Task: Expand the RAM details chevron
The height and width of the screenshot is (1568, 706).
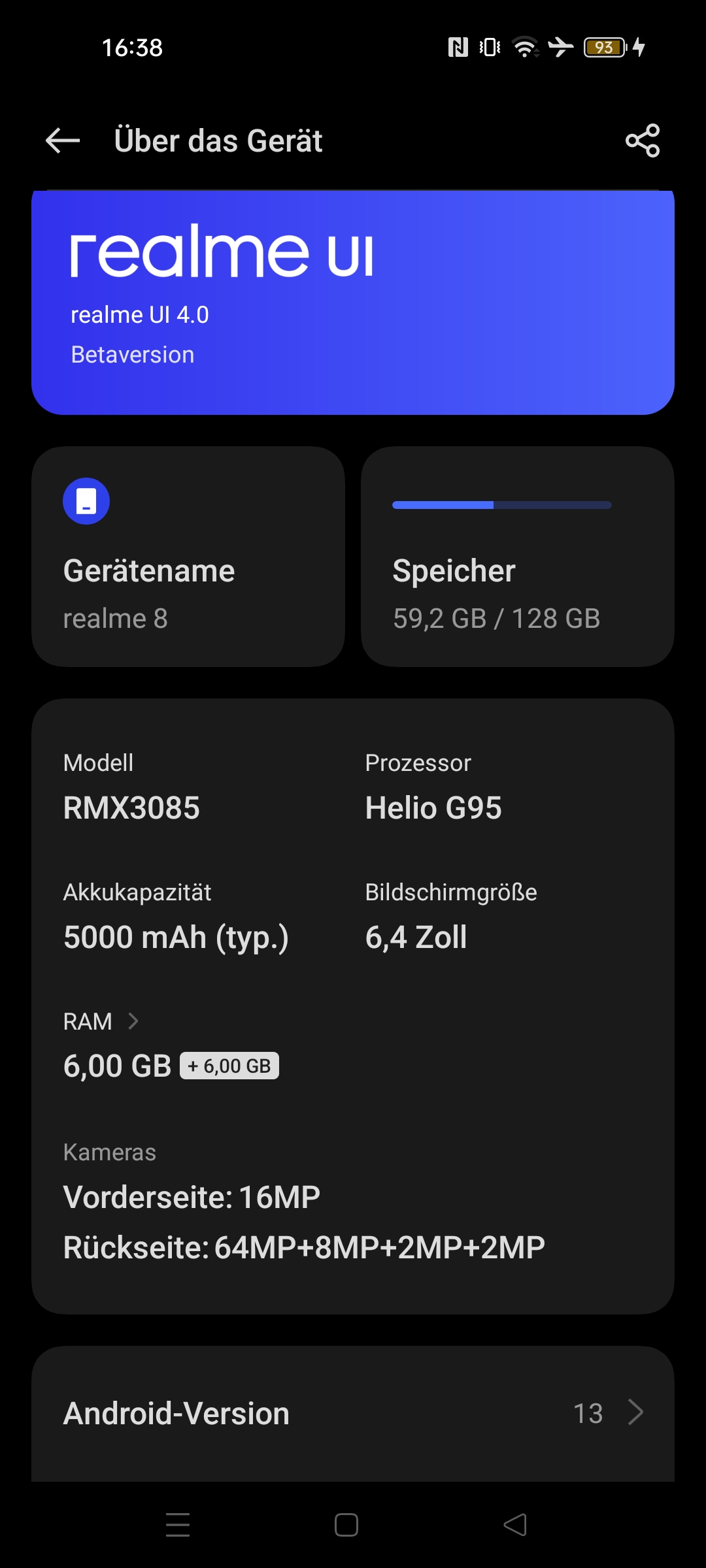Action: click(135, 1021)
